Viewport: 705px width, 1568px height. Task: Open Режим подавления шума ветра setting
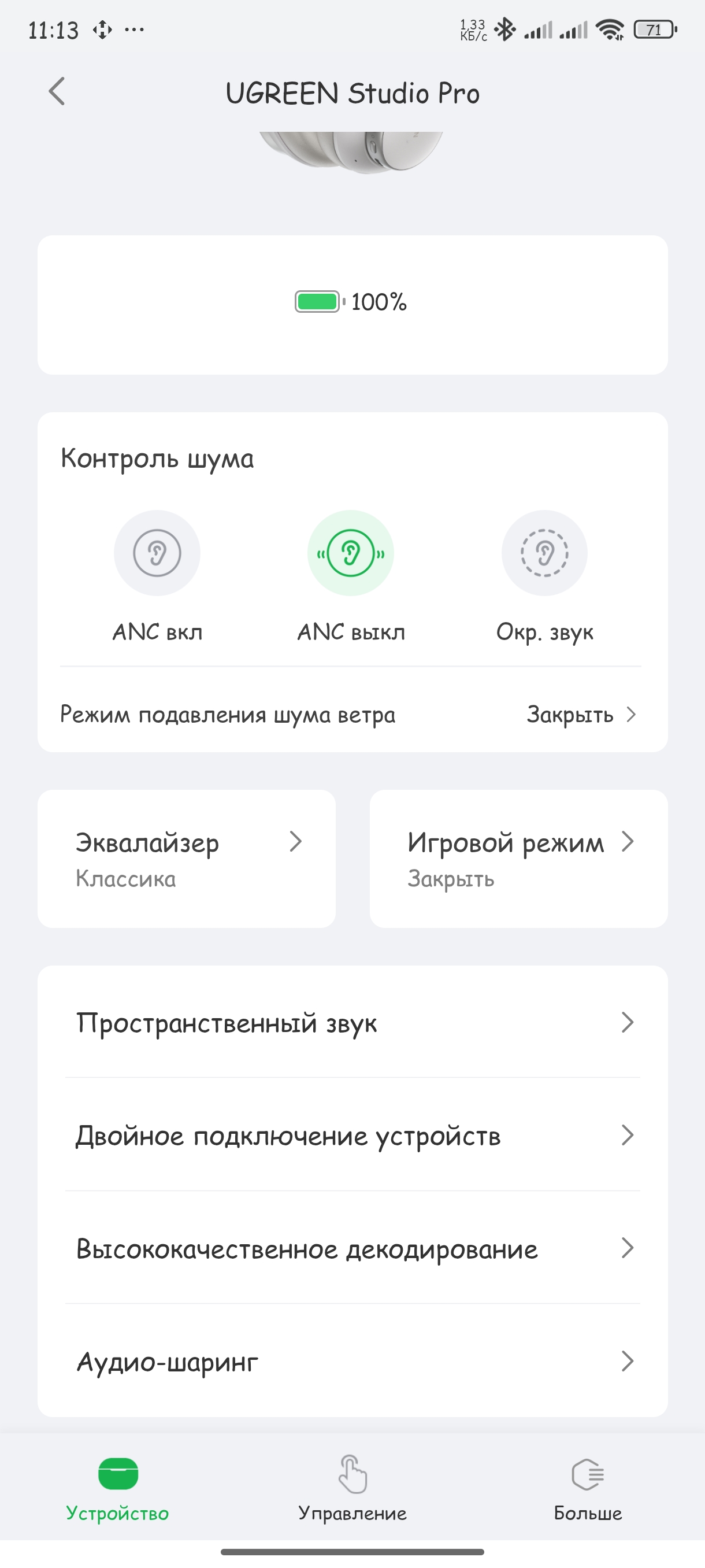pos(351,714)
